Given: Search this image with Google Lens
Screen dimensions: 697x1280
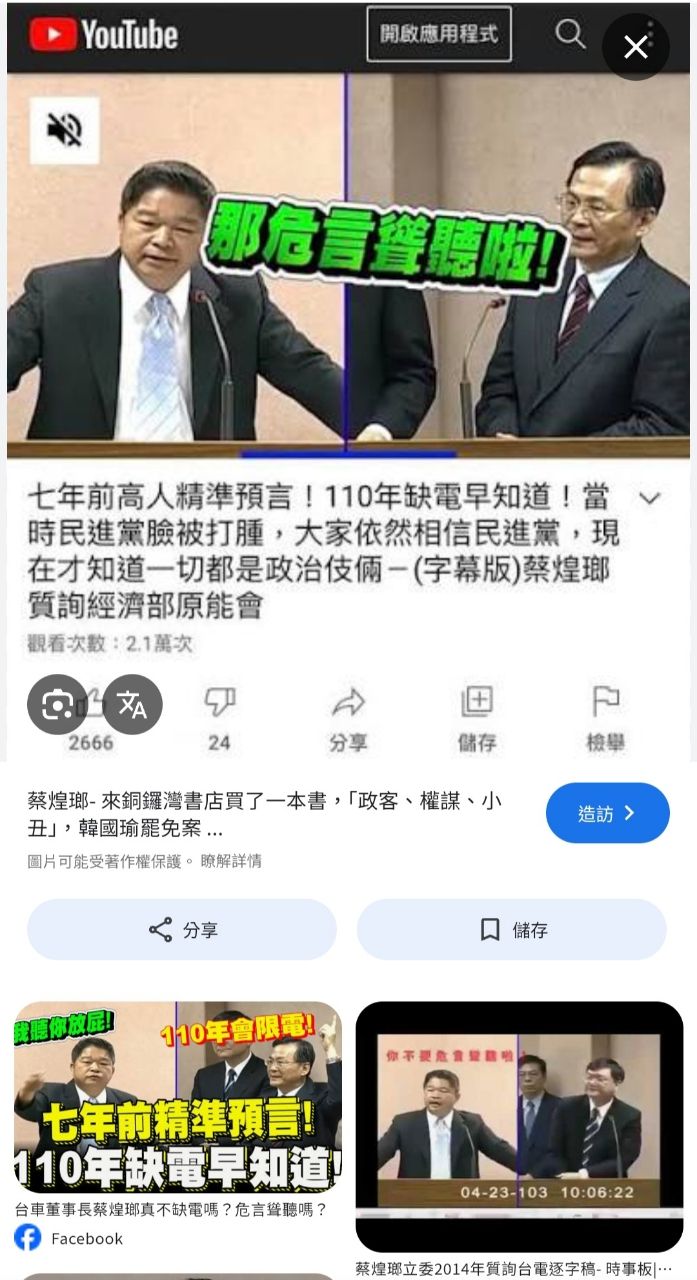Looking at the screenshot, I should pos(57,705).
